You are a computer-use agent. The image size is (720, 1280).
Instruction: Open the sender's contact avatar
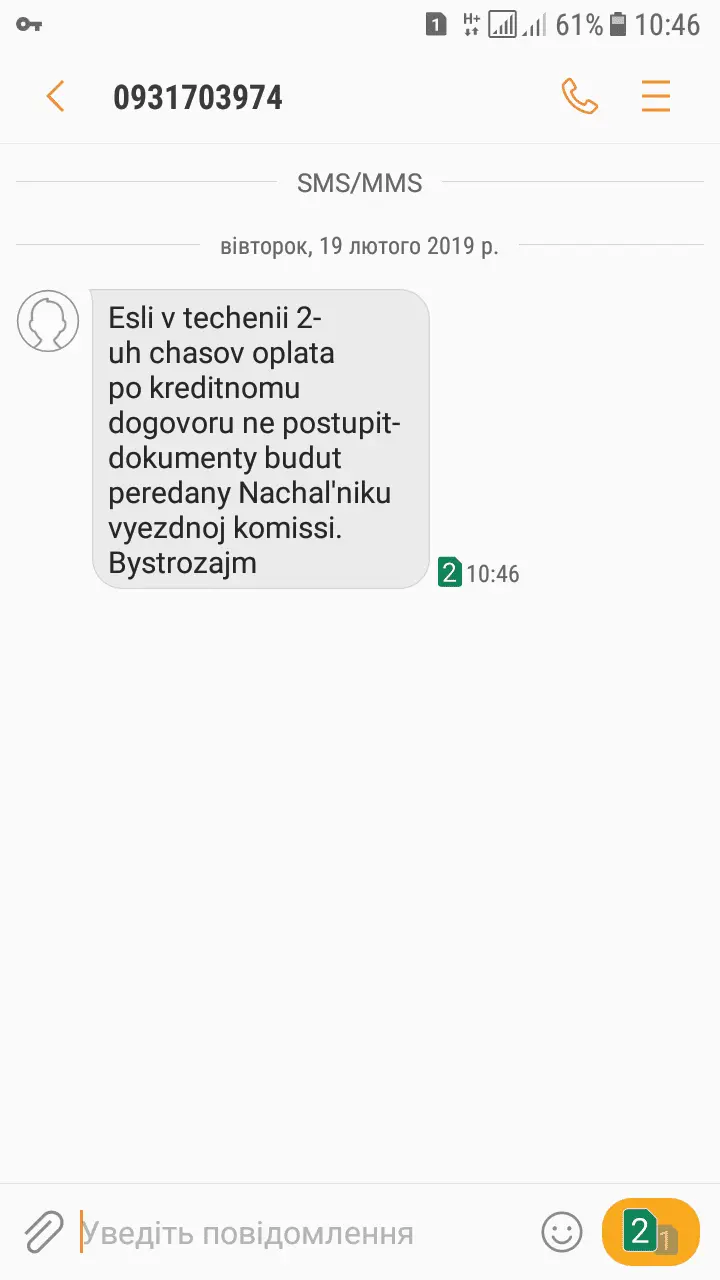pyautogui.click(x=48, y=321)
